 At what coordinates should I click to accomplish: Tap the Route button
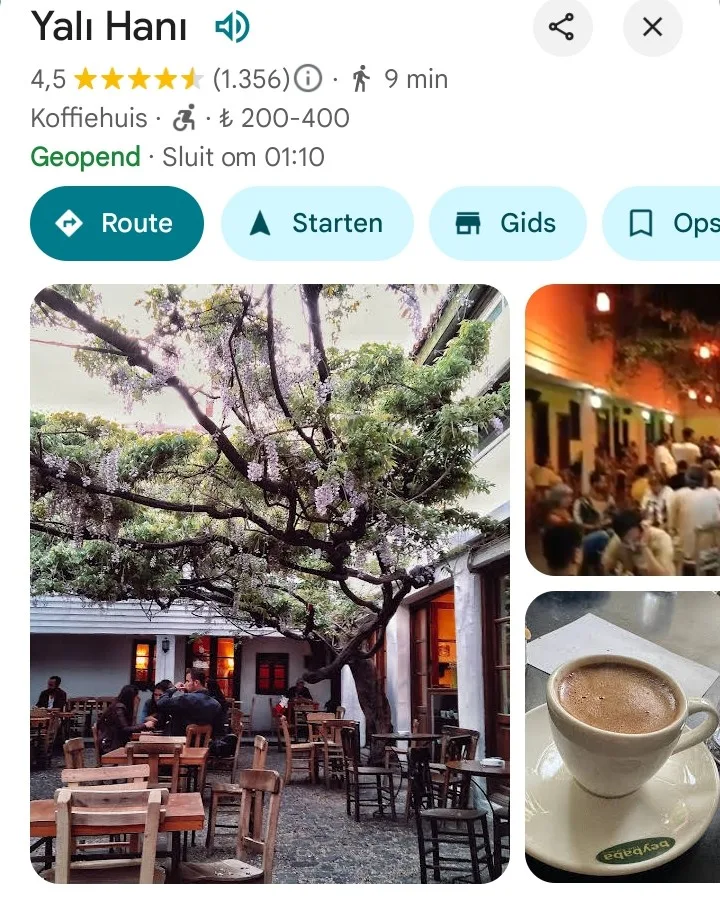(x=117, y=223)
